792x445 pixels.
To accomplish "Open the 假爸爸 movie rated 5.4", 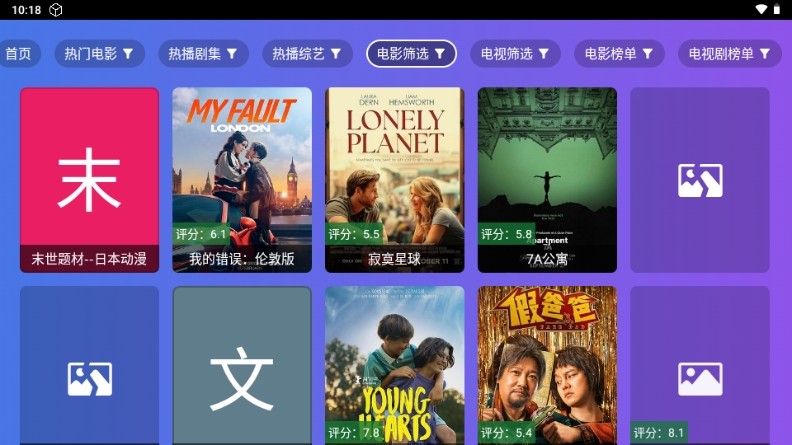I will click(x=547, y=366).
